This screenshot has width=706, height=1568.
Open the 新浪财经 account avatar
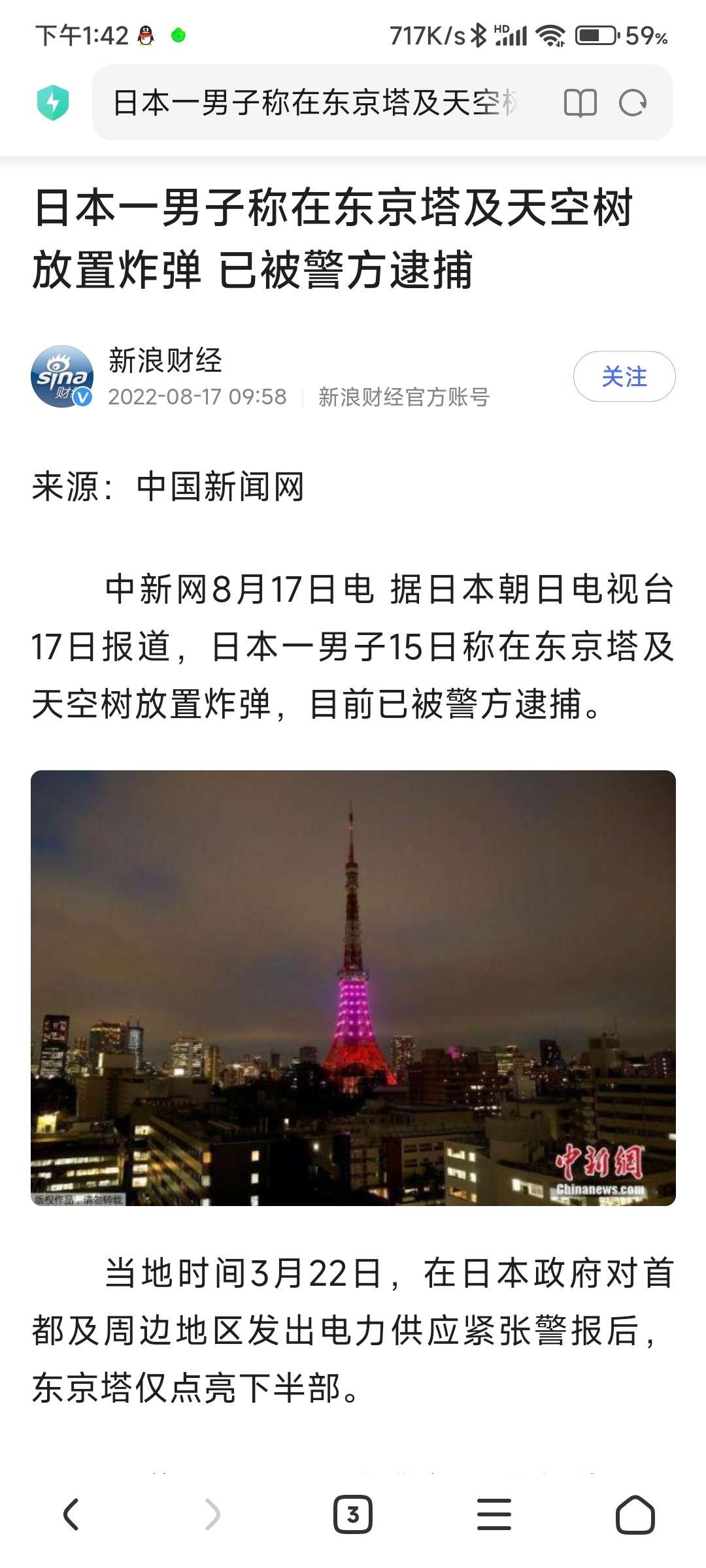[x=62, y=376]
